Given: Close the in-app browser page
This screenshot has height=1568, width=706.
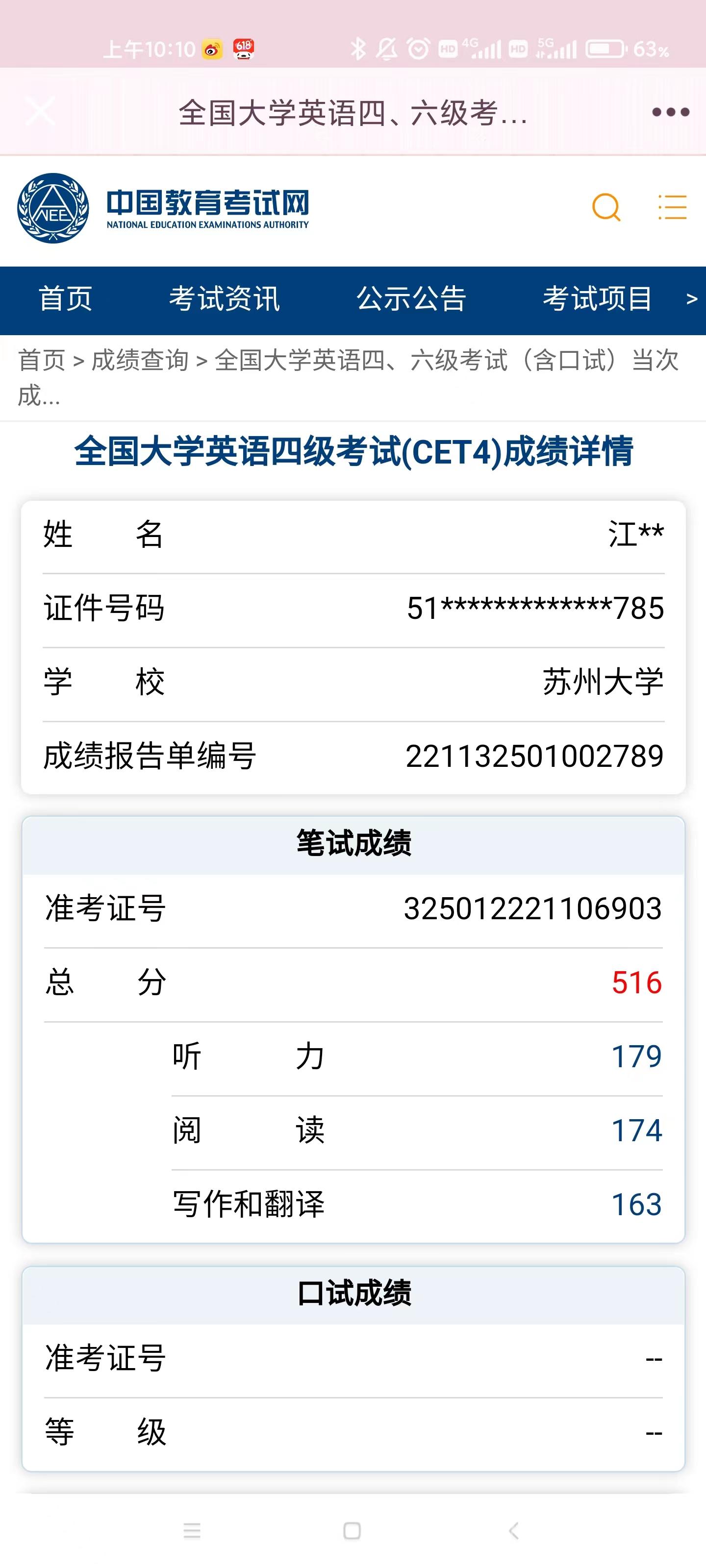Looking at the screenshot, I should pyautogui.click(x=40, y=111).
